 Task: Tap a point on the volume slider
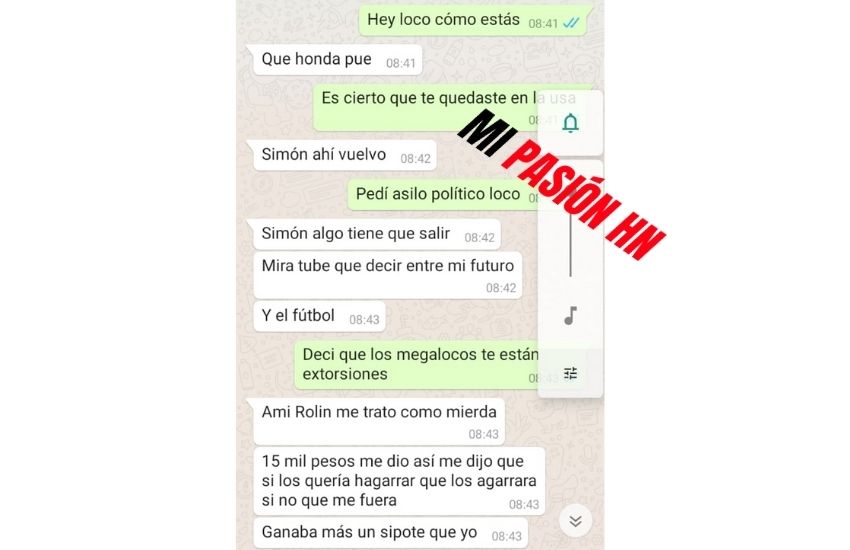(570, 240)
